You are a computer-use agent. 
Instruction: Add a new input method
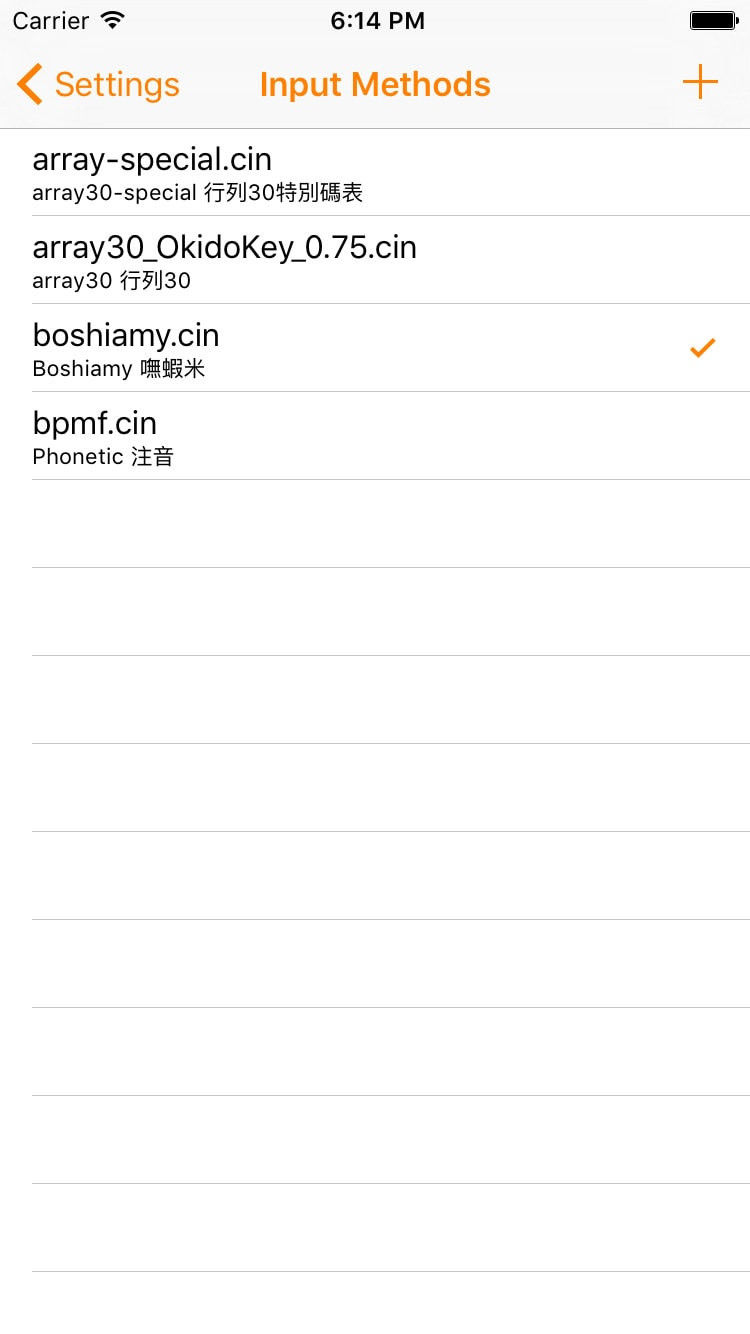point(700,83)
